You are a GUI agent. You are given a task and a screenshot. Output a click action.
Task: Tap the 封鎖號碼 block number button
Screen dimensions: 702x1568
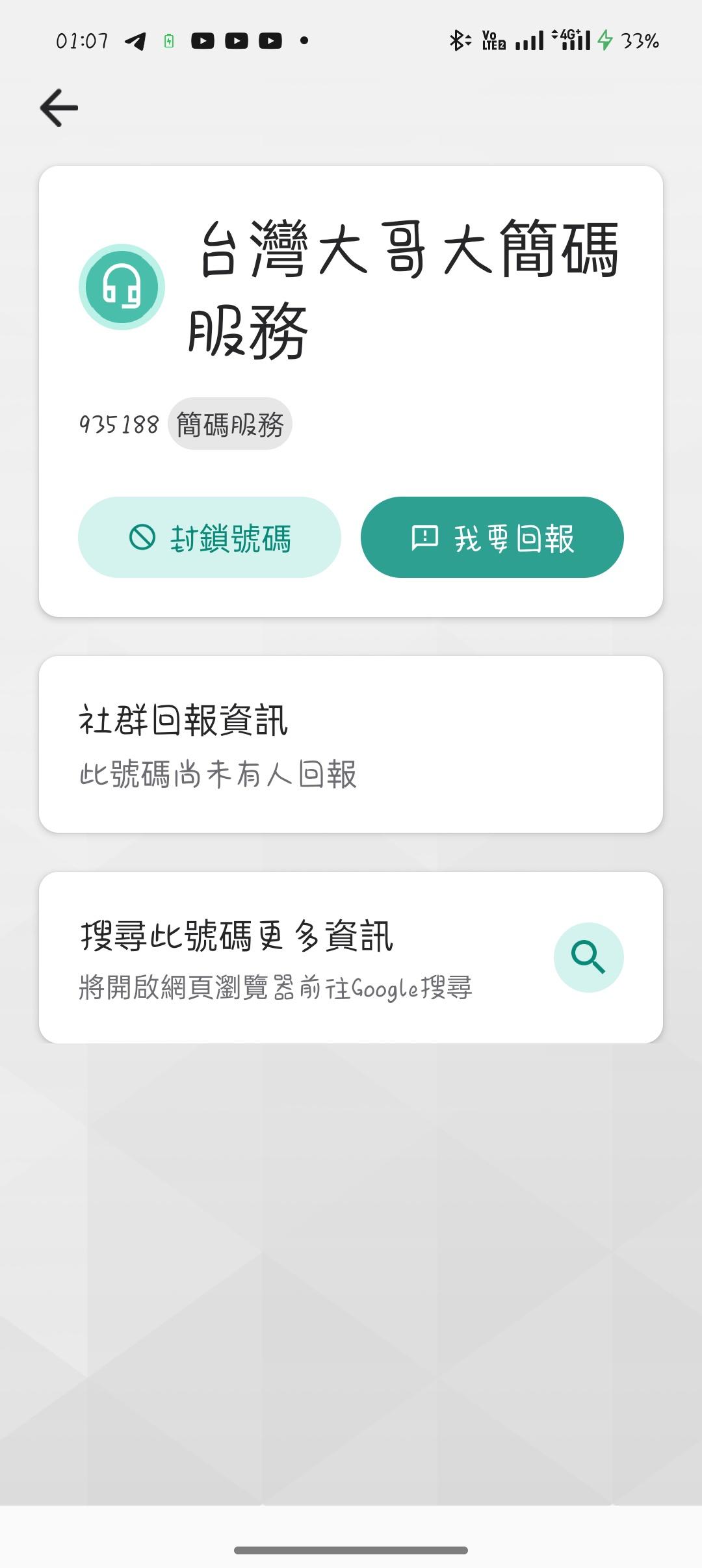point(209,538)
